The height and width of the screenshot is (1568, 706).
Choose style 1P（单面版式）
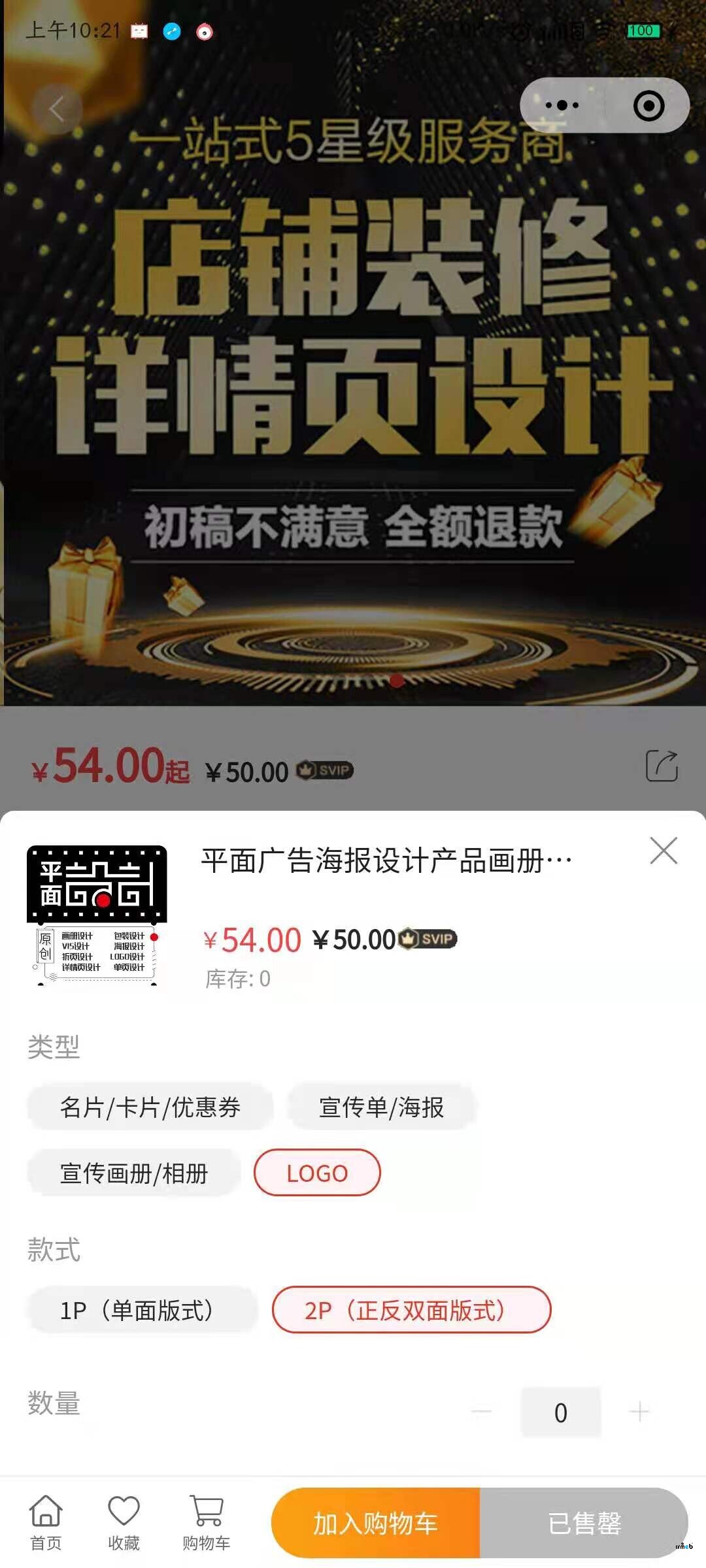click(143, 1311)
